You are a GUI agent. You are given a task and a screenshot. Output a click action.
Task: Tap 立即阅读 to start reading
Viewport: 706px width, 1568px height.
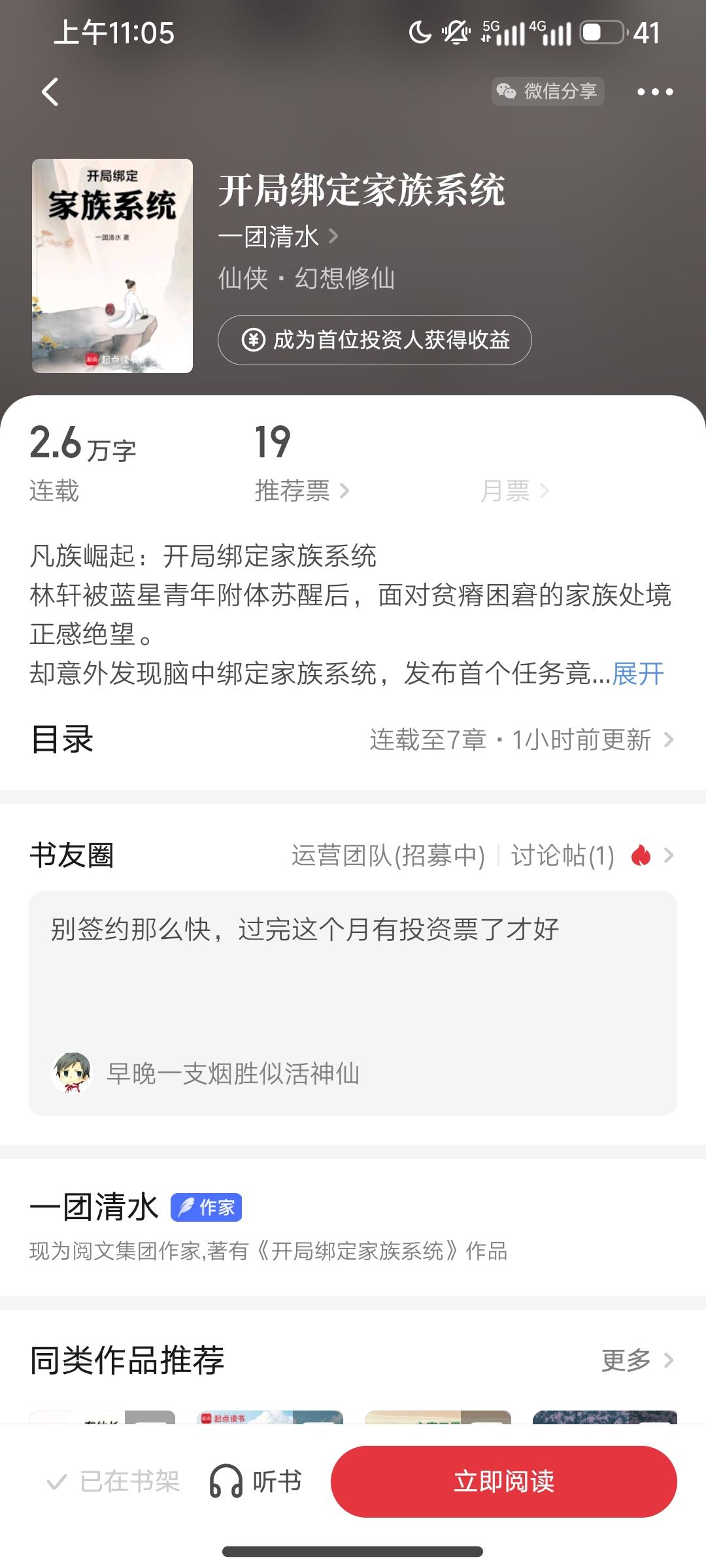[x=504, y=1482]
